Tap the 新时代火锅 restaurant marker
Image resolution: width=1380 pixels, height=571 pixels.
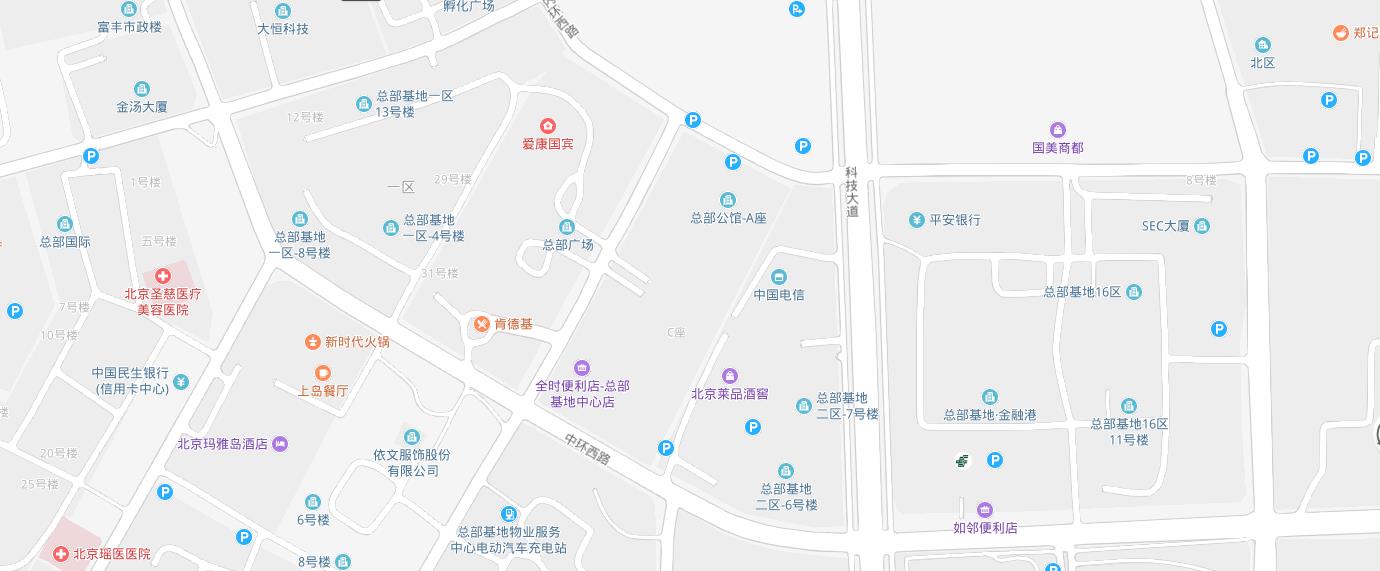313,342
